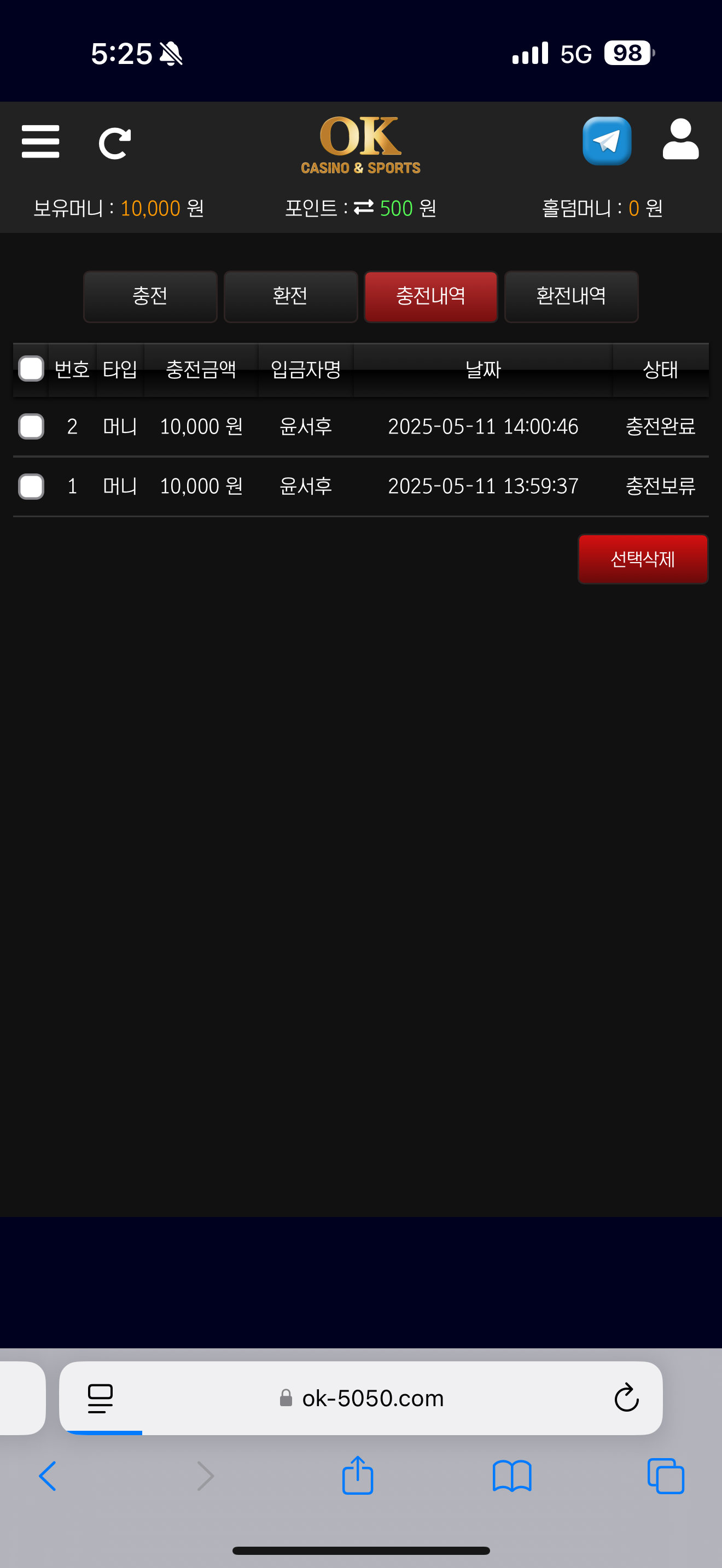Tap the in-page refresh icon
722x1568 pixels.
coord(114,144)
